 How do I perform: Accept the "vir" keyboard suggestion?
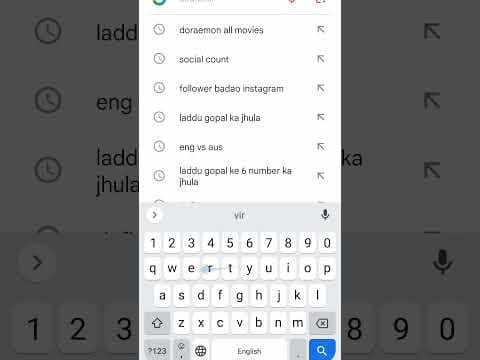click(239, 215)
